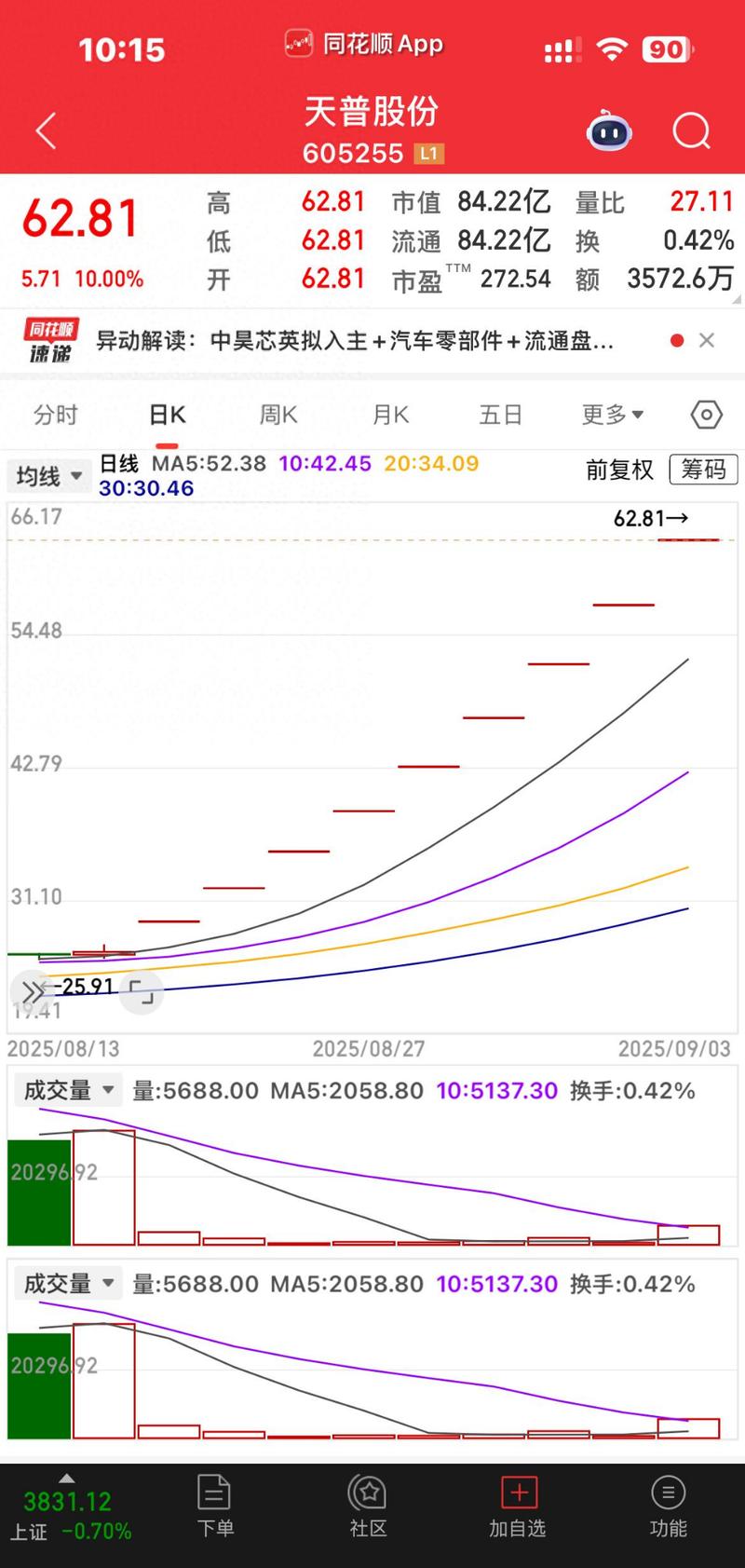Switch to 月K monthly chart
745x1568 pixels.
[x=390, y=415]
